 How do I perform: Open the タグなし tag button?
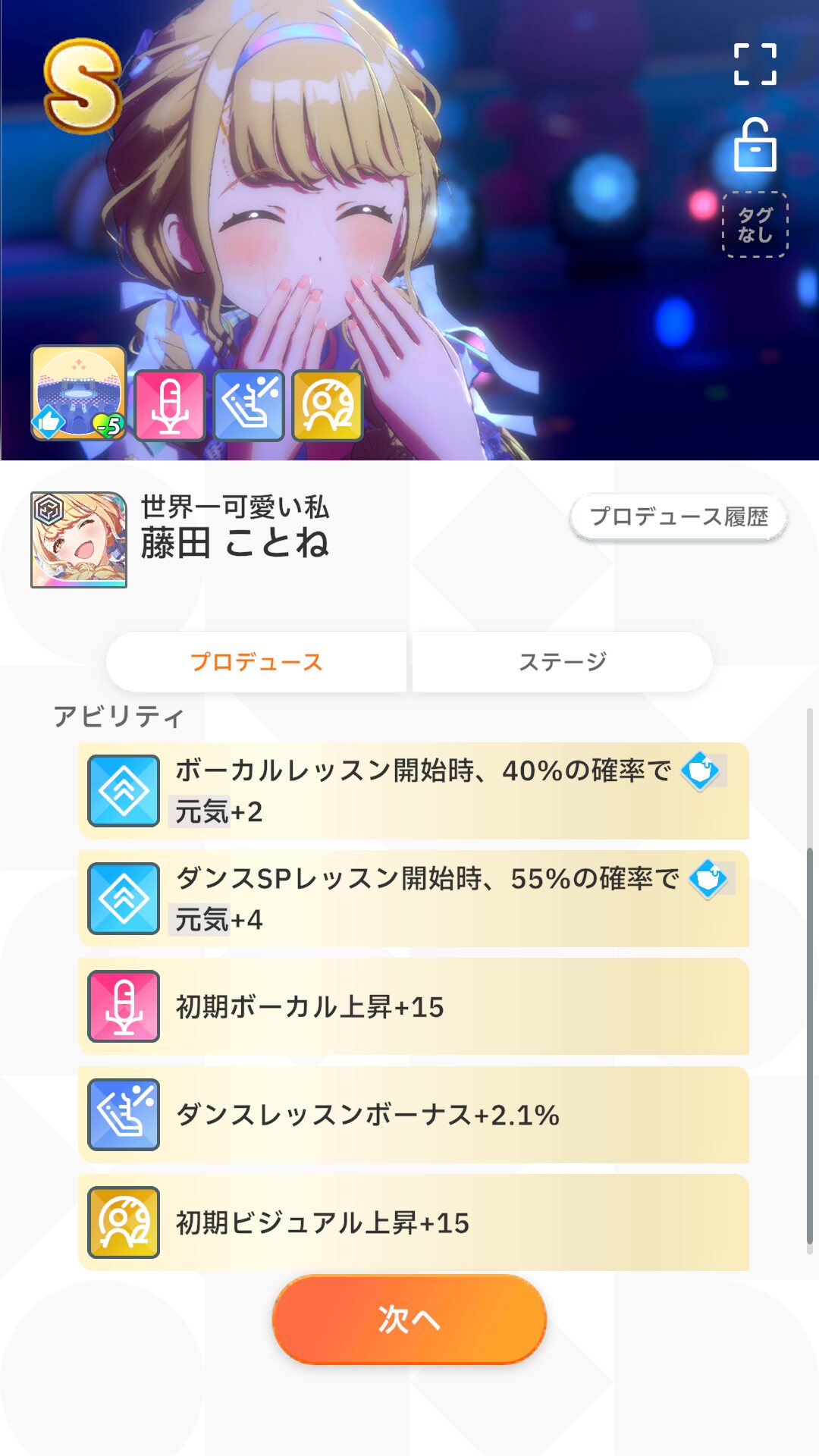pos(755,225)
